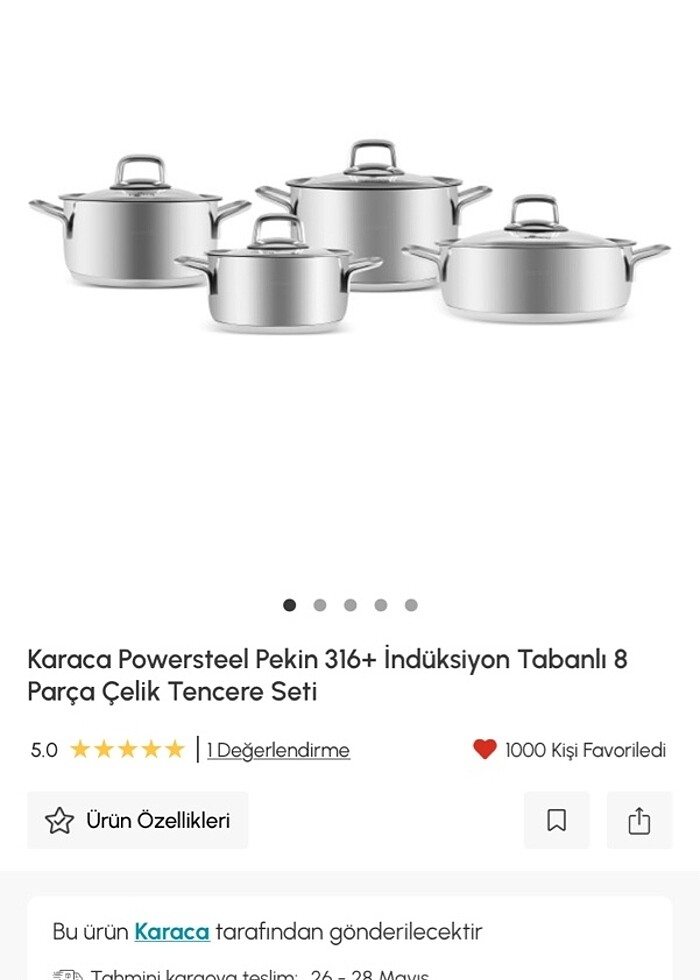View the cookware set product image
700x980 pixels.
350,240
